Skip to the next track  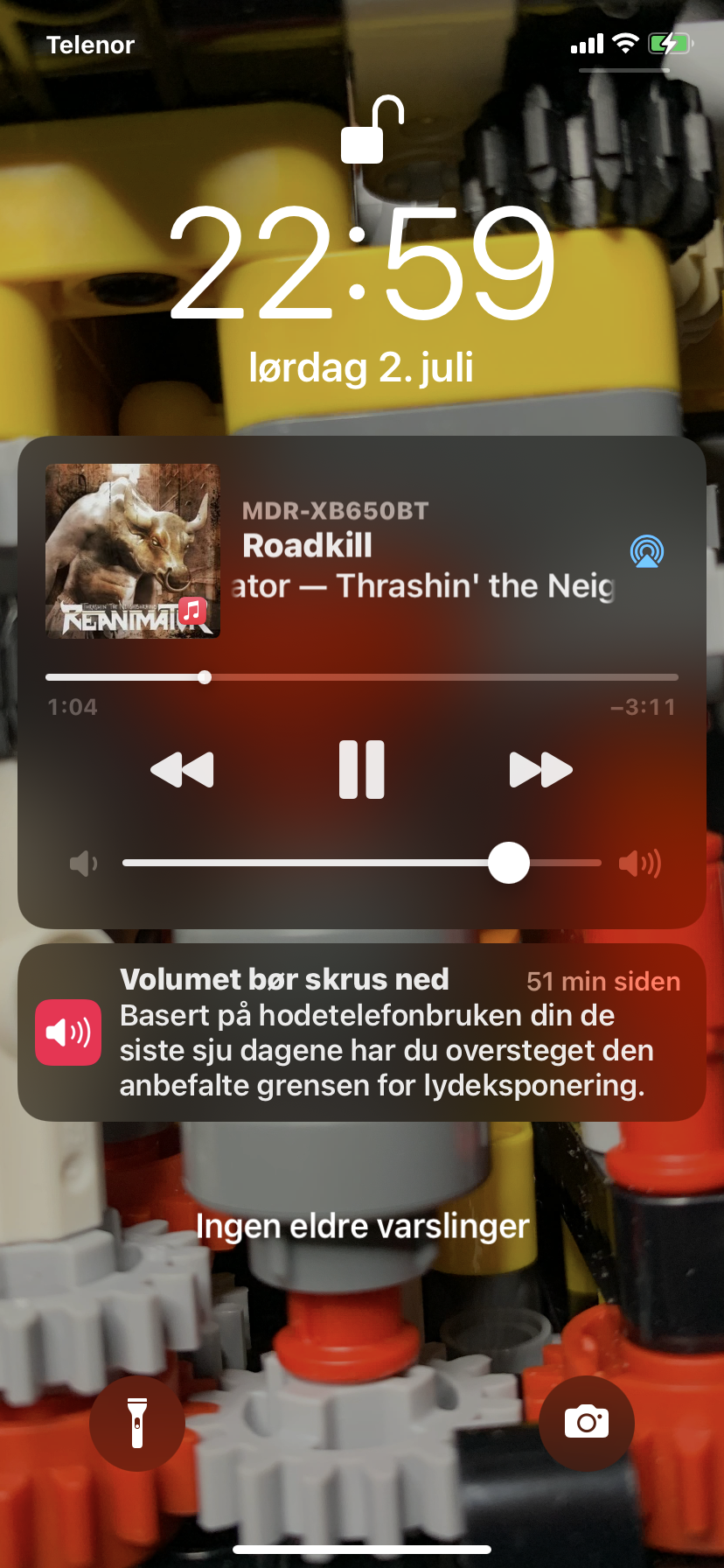[541, 770]
